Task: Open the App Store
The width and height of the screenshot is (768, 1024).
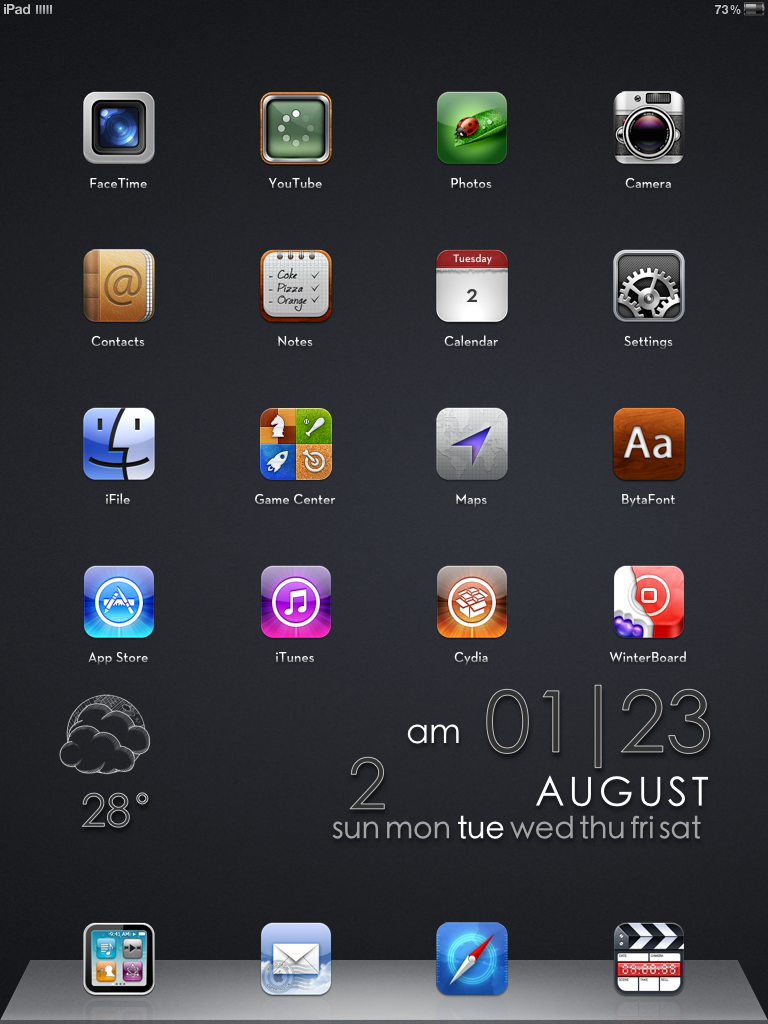Action: pos(119,602)
